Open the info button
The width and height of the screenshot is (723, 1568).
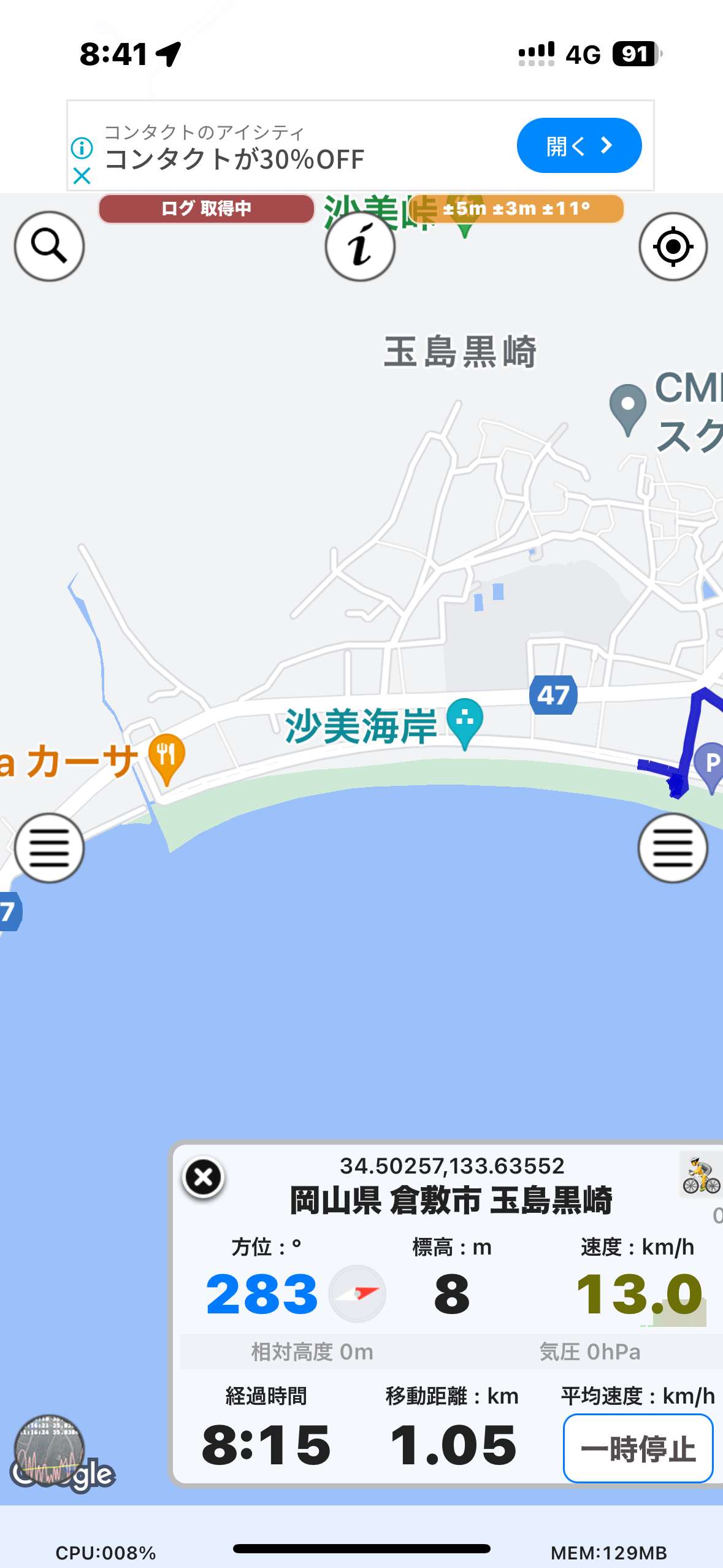[360, 247]
